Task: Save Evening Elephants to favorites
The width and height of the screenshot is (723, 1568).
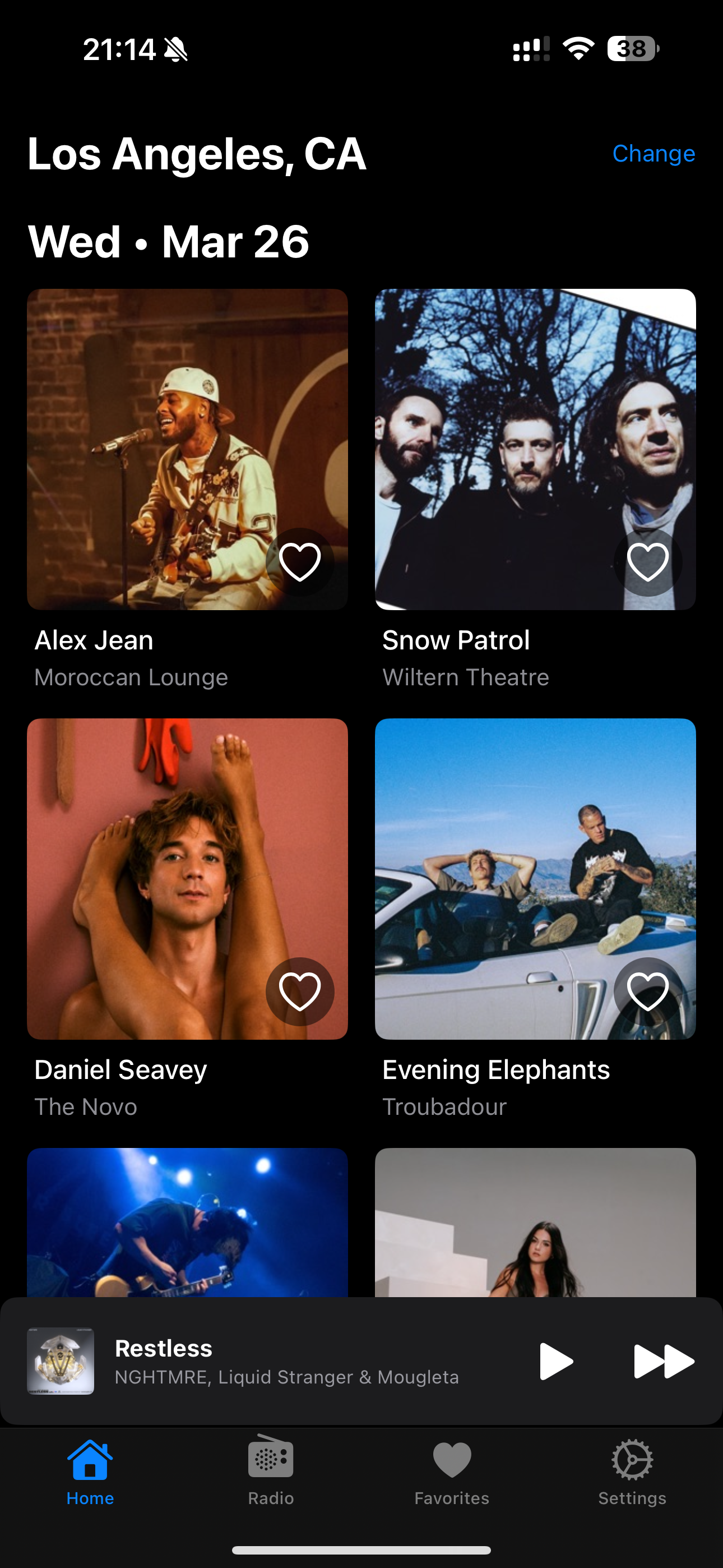Action: 647,991
